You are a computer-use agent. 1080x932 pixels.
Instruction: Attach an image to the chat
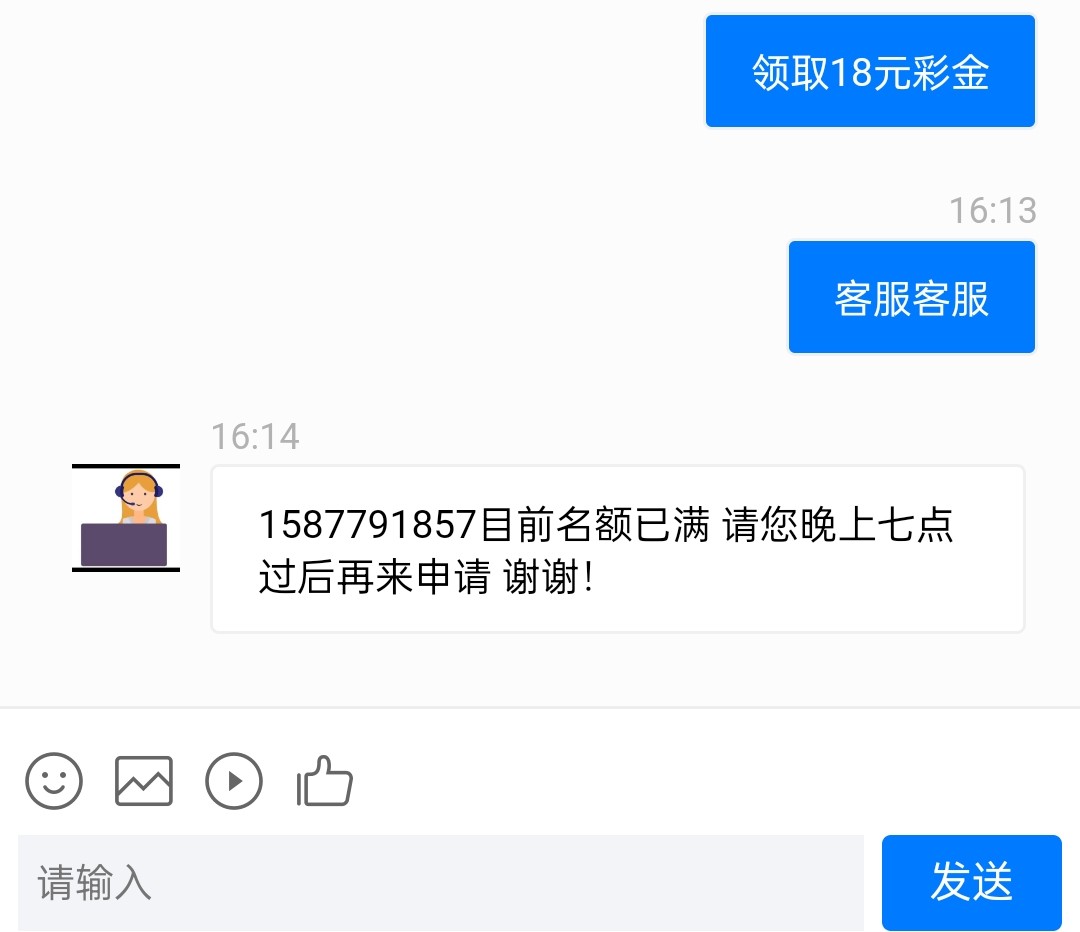coord(144,780)
